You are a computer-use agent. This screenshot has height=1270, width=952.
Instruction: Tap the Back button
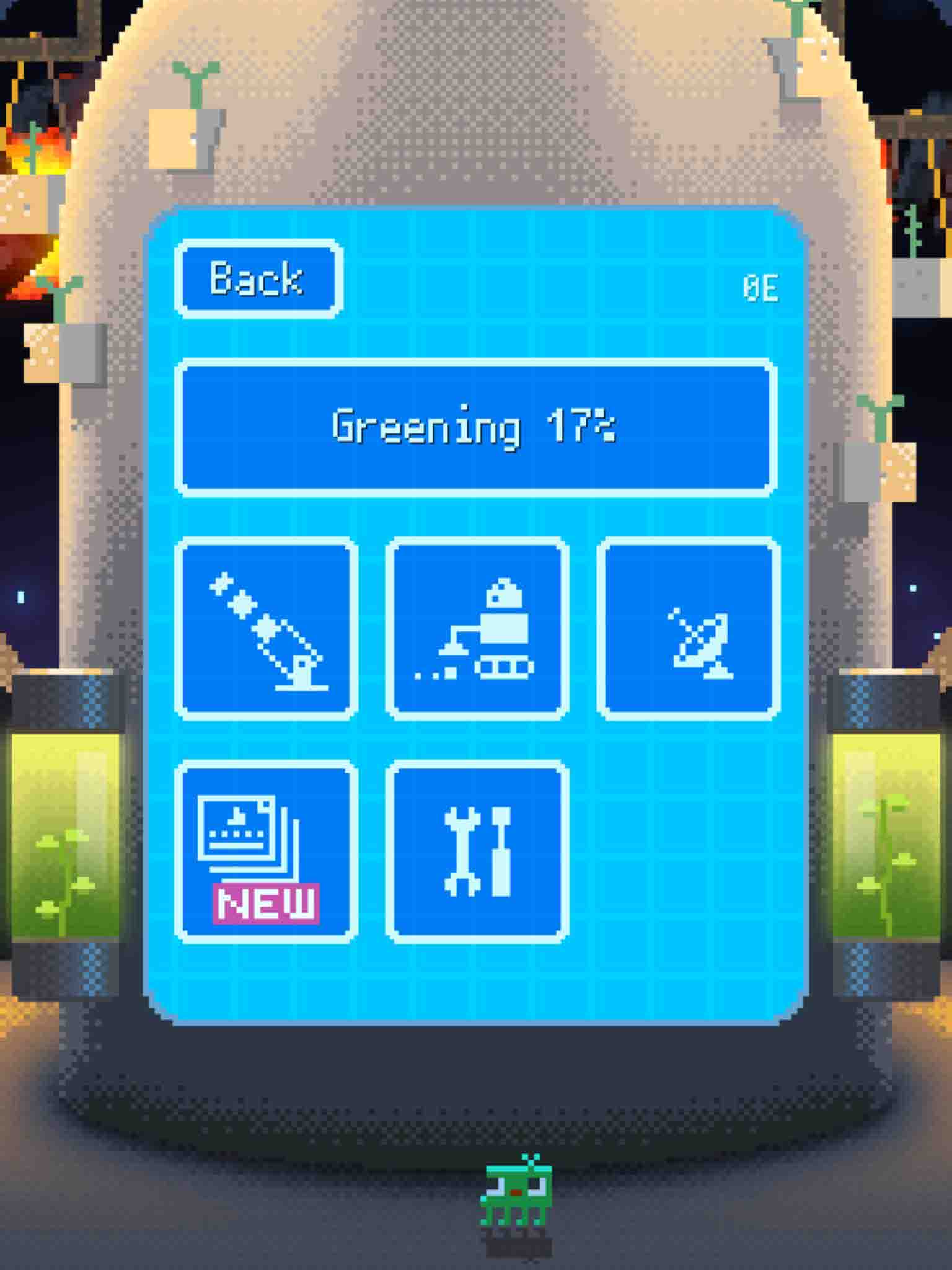coord(258,278)
